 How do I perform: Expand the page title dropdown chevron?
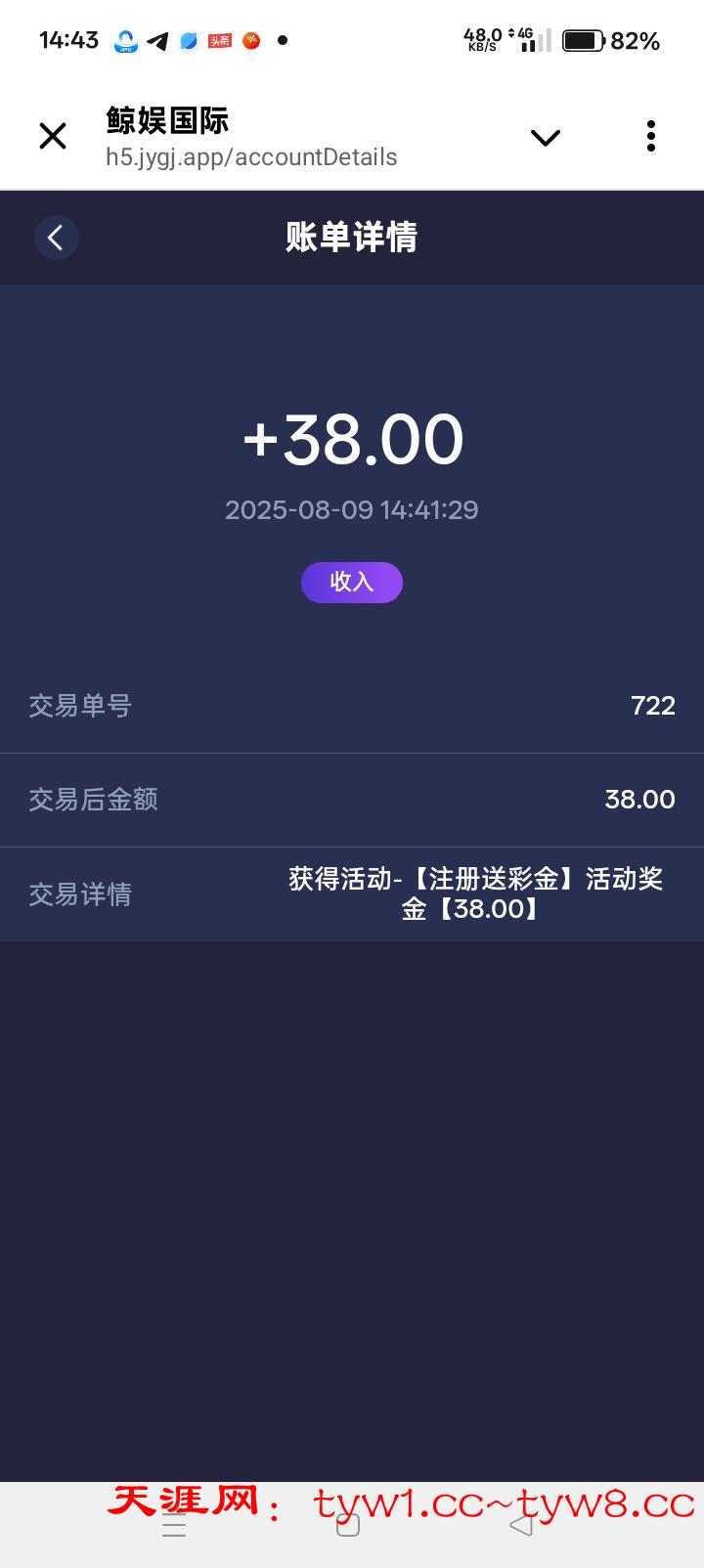point(545,137)
